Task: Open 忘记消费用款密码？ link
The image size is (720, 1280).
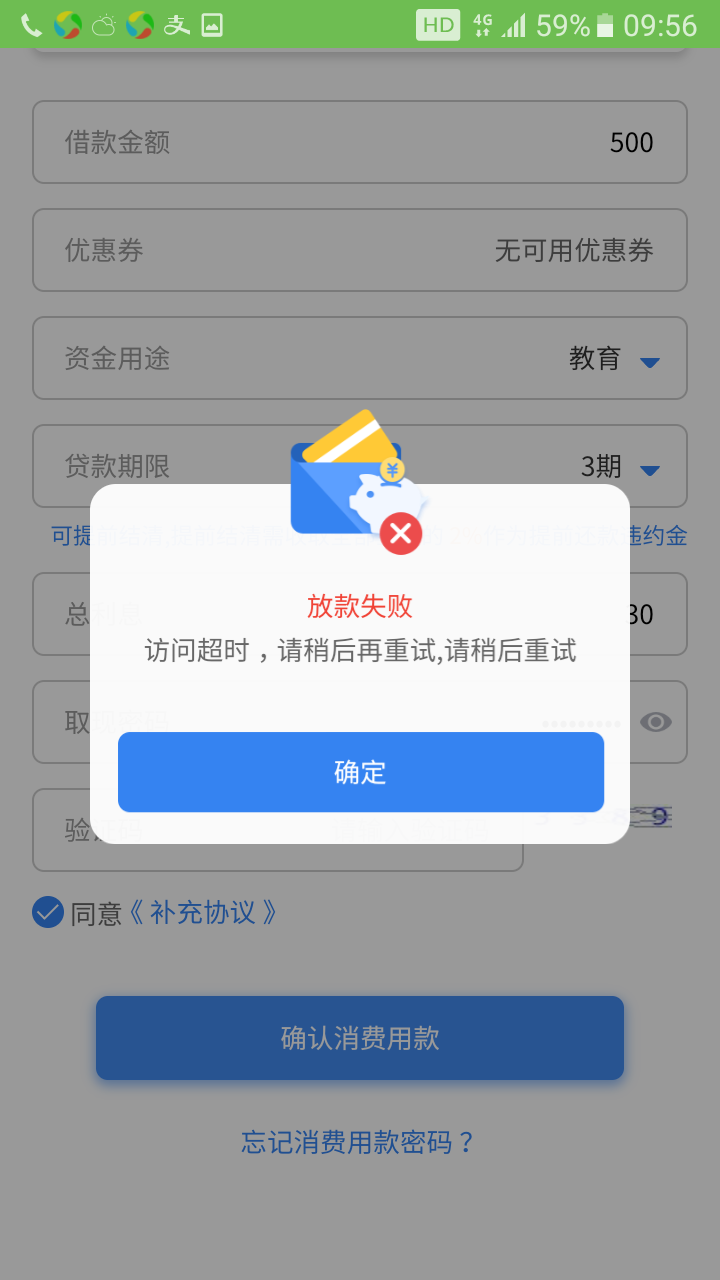Action: (359, 1142)
